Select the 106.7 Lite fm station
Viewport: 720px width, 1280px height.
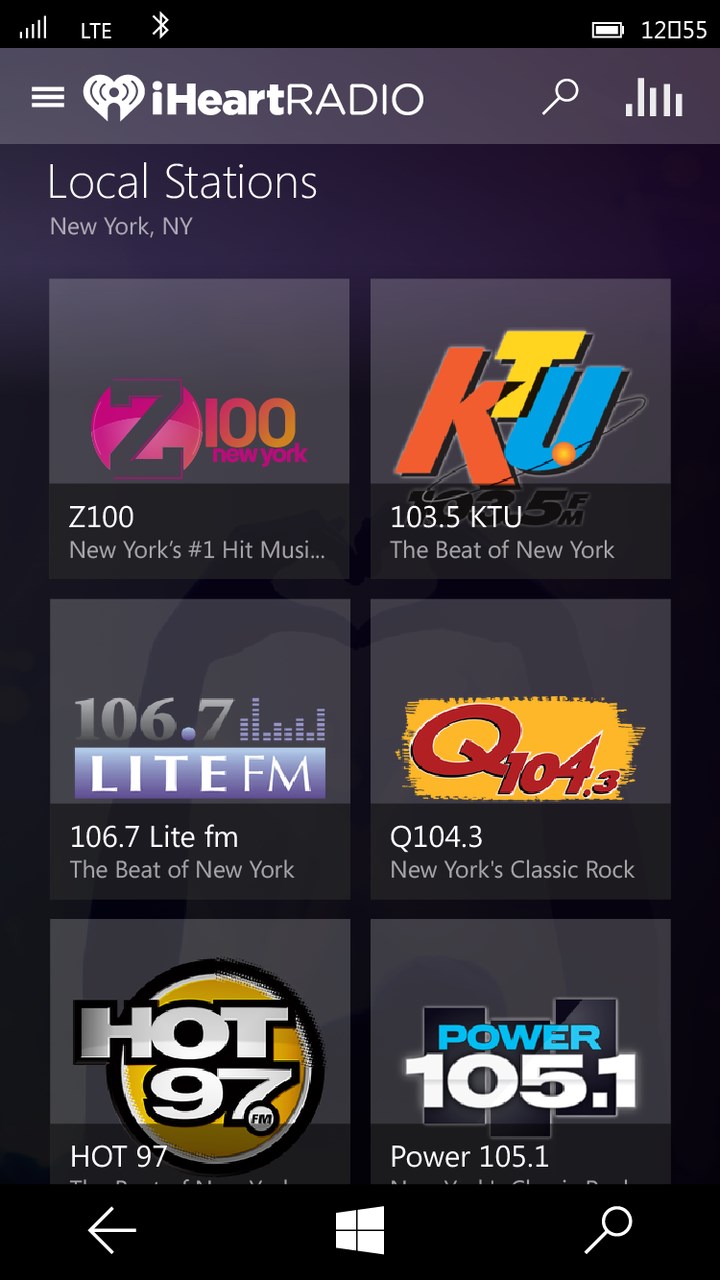[199, 748]
